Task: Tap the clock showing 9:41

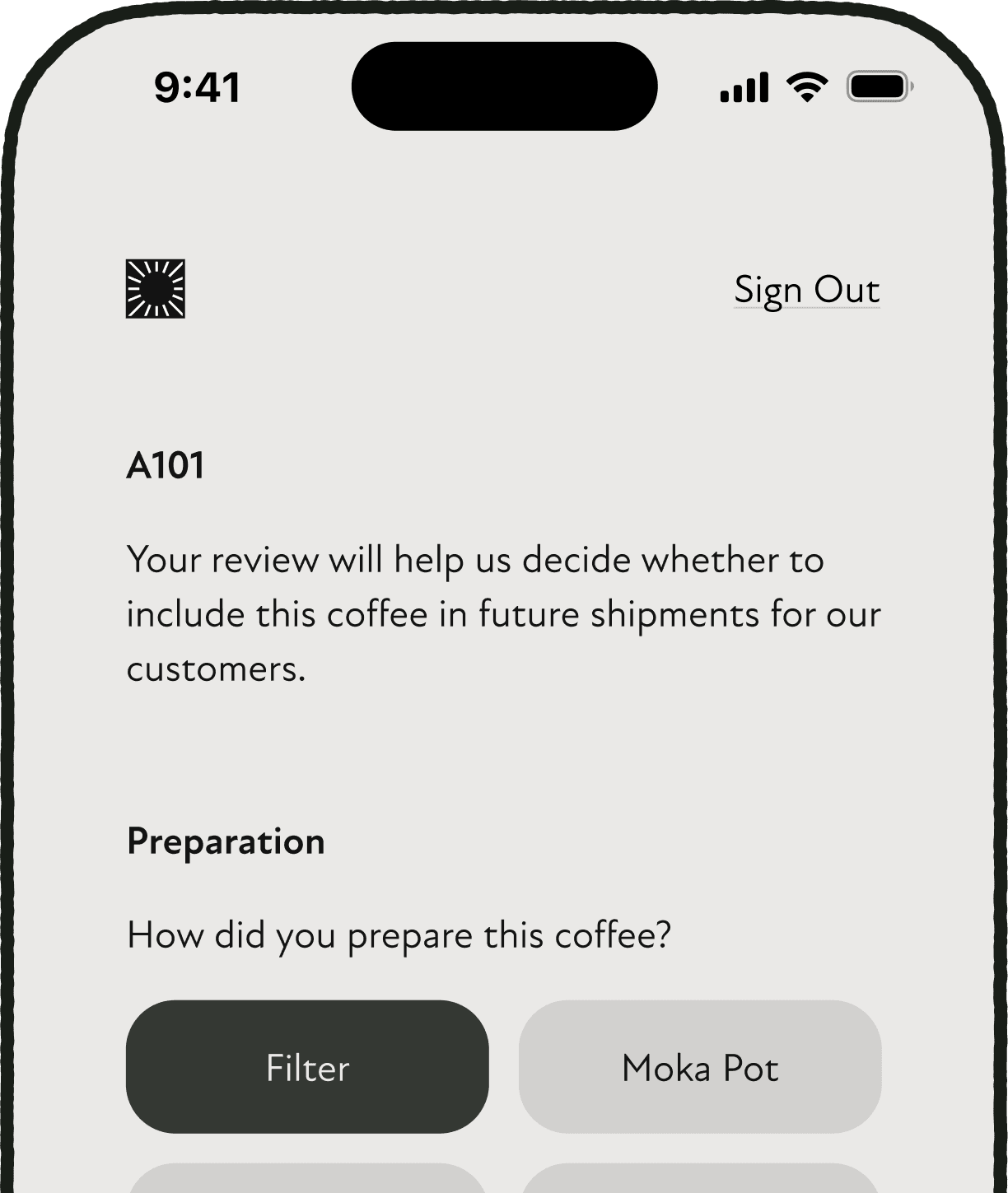Action: pyautogui.click(x=198, y=88)
